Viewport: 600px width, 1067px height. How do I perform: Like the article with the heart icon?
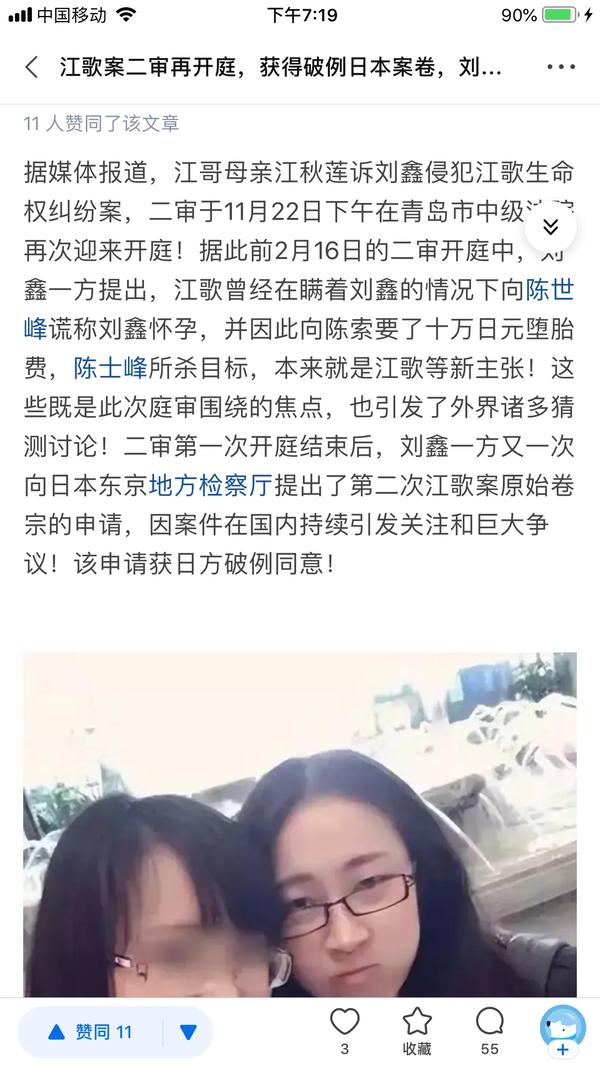coord(345,1022)
